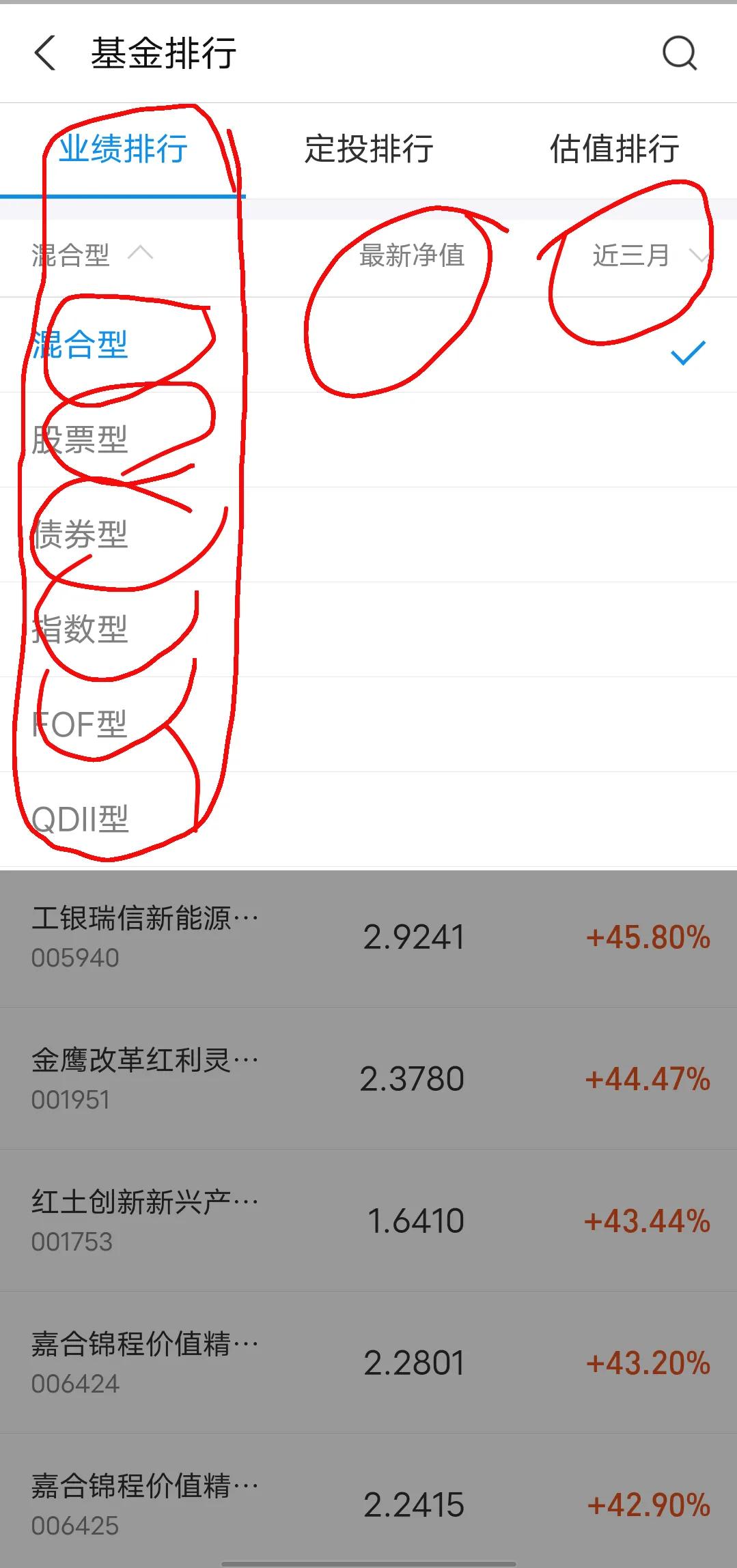Viewport: 737px width, 1568px height.
Task: Select the checked 混合型 option
Action: coord(369,345)
